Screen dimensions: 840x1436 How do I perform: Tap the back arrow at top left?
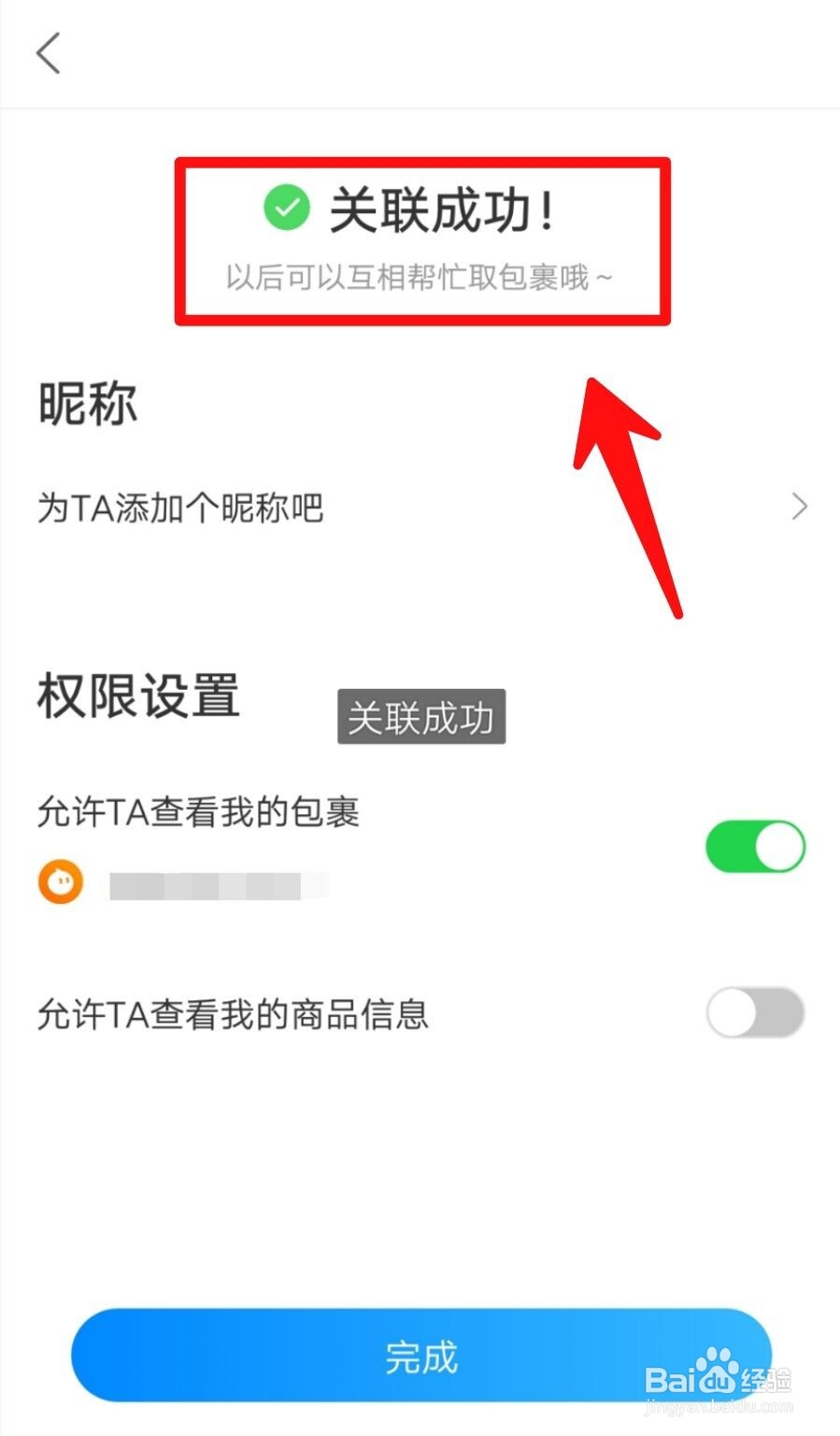49,53
